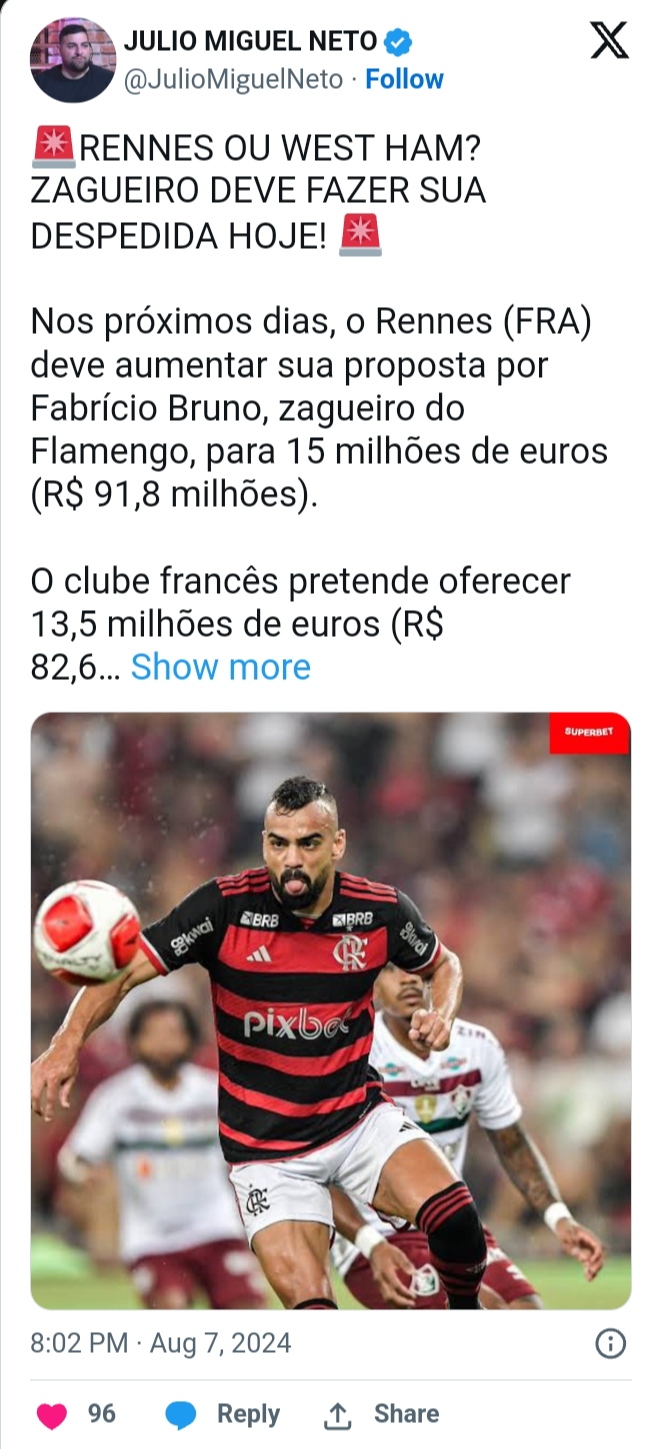Open the X logo link
The height and width of the screenshot is (1449, 650).
click(608, 40)
